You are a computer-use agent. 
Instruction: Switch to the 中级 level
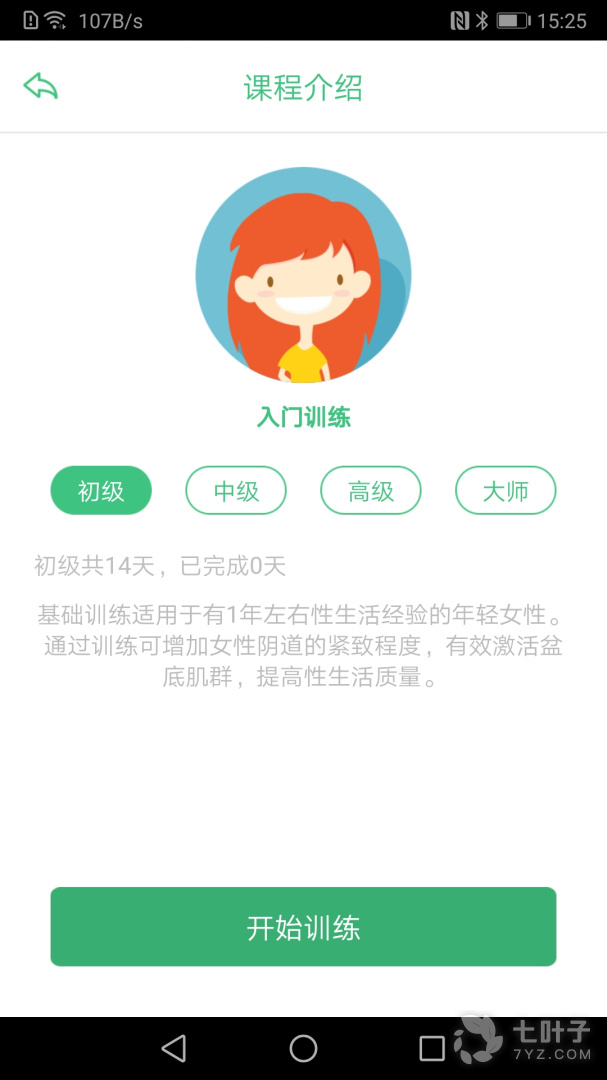click(236, 491)
